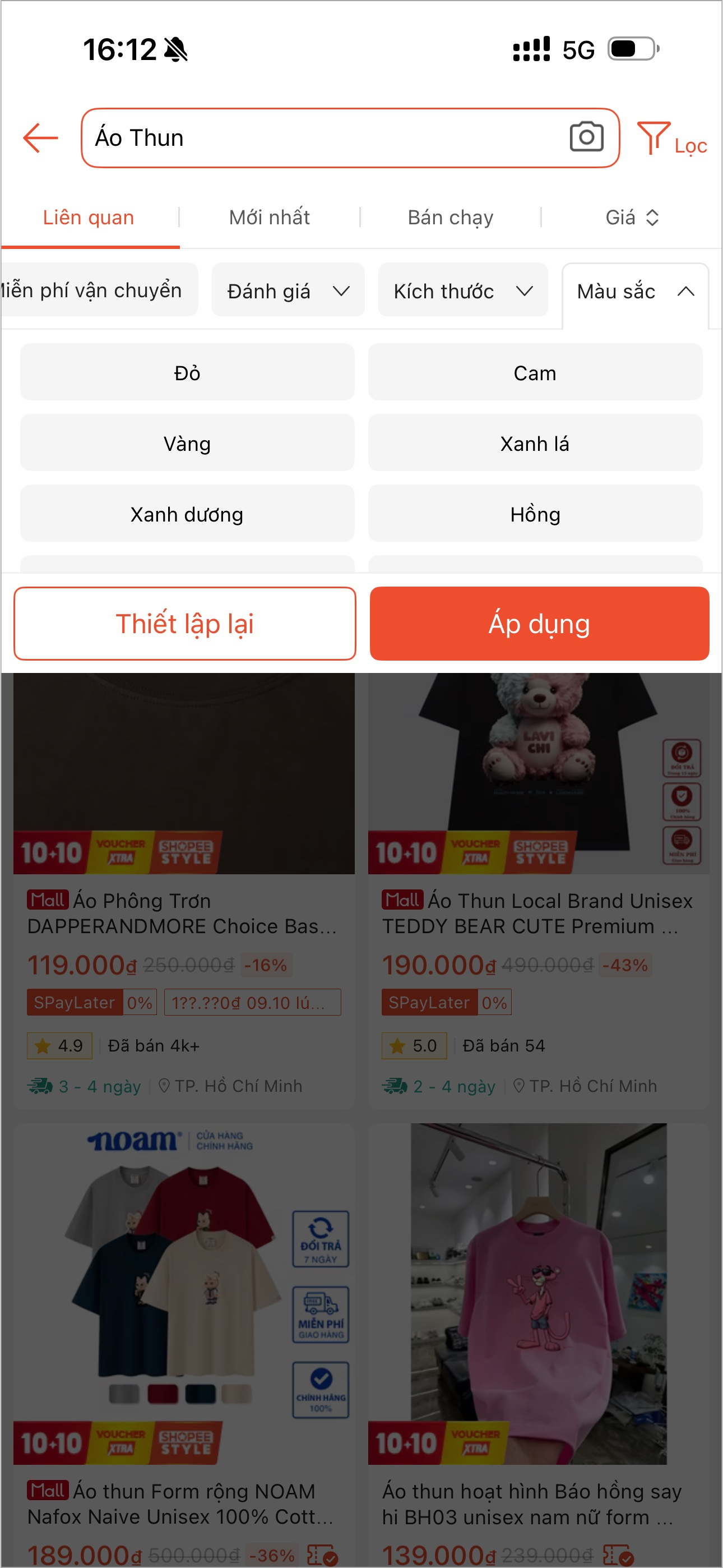Choose the Đỏ color option
723x1568 pixels.
tap(187, 372)
